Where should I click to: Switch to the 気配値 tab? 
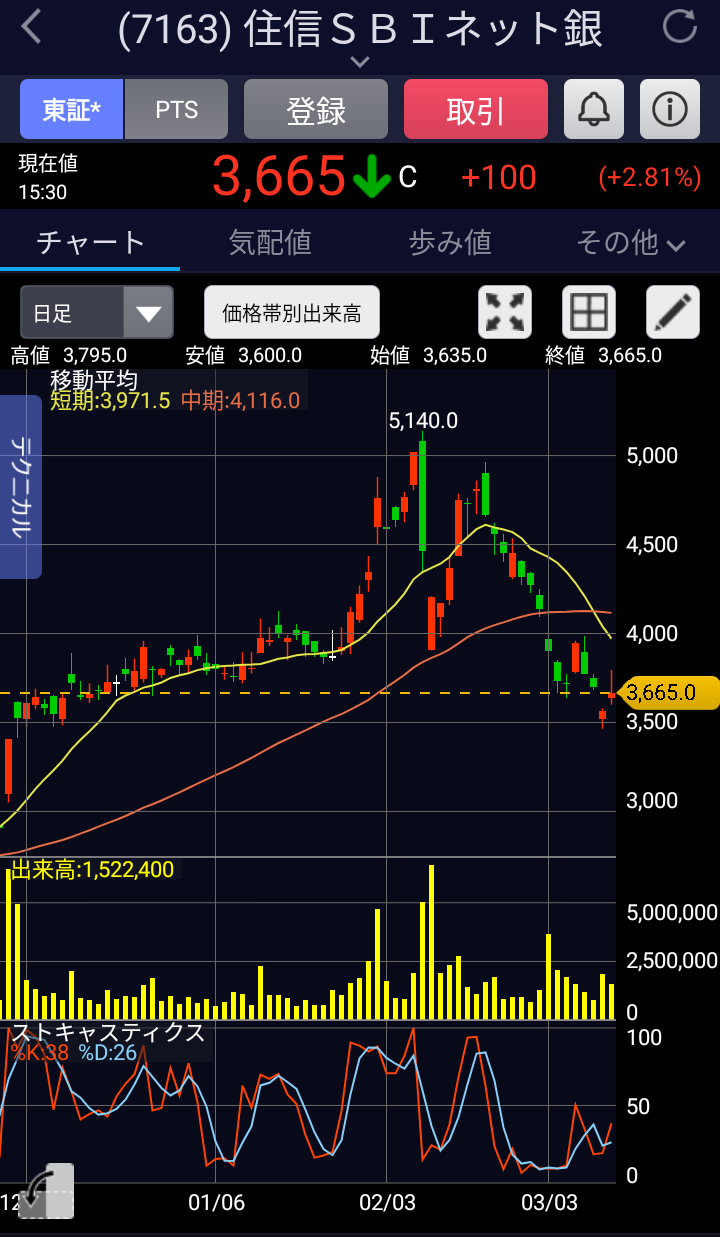click(270, 242)
